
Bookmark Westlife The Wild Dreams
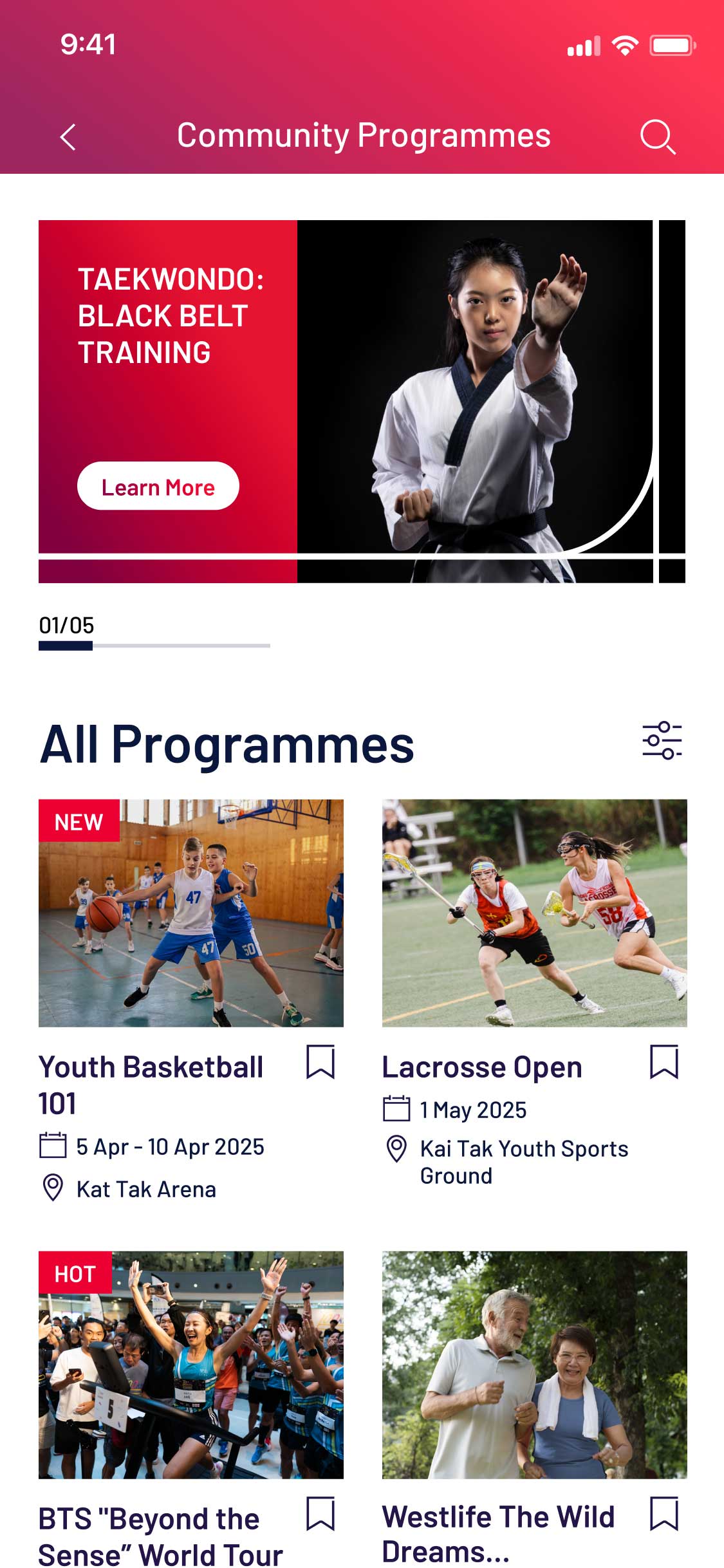coord(664,1514)
